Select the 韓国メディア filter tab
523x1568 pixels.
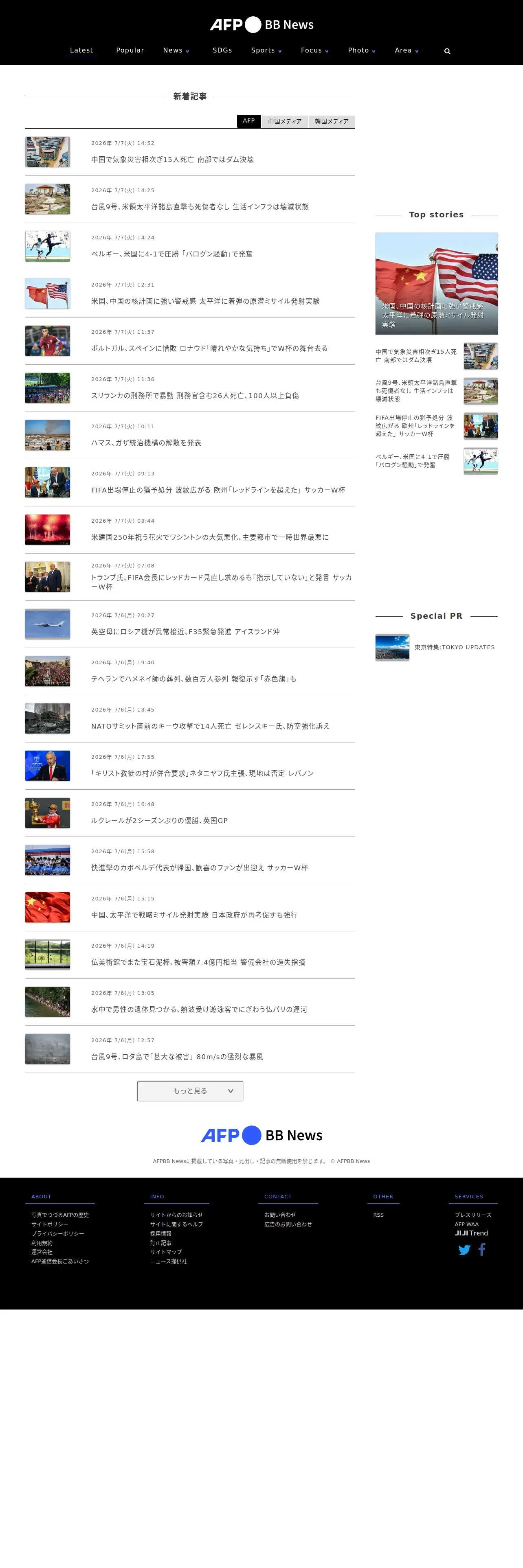coord(332,121)
